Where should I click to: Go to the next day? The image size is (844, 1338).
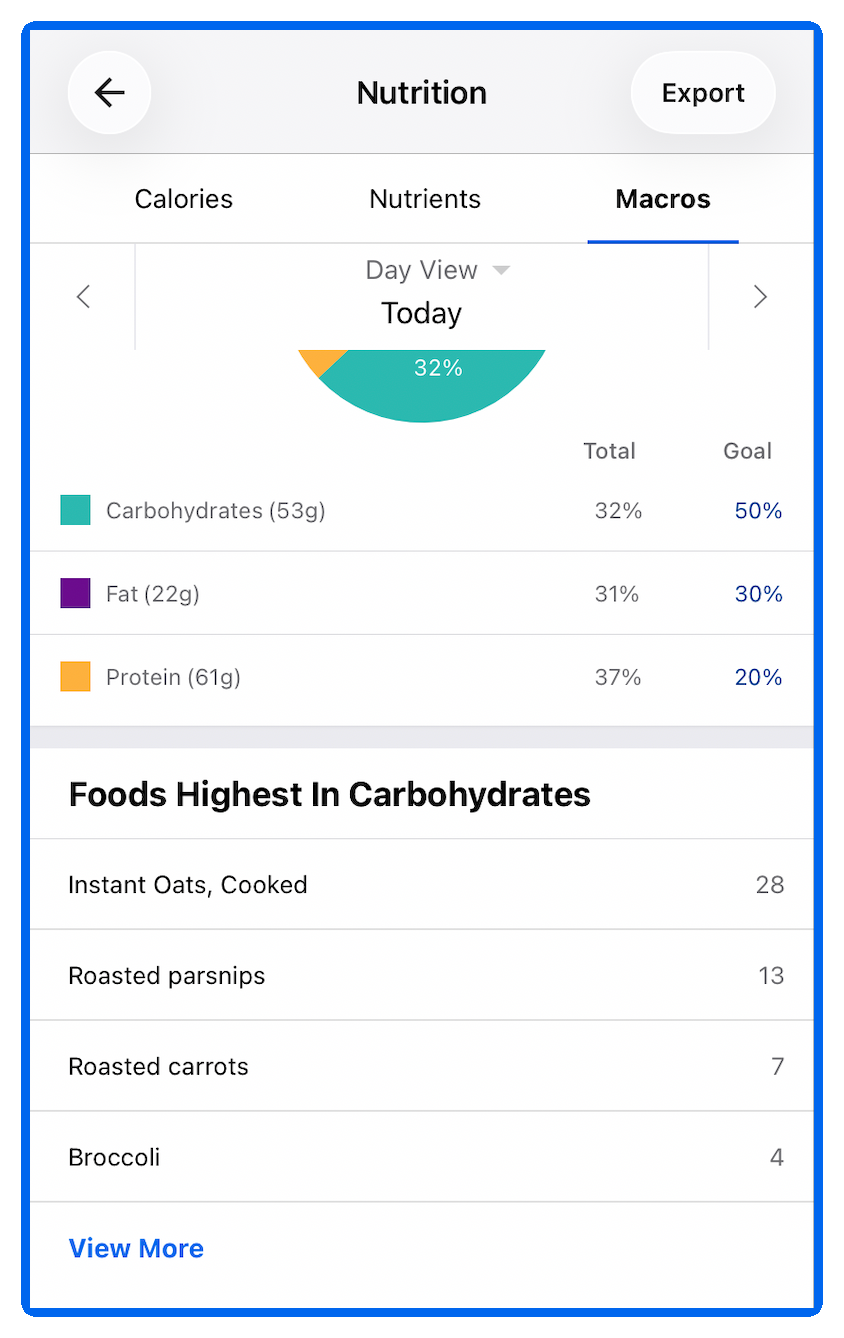[760, 296]
